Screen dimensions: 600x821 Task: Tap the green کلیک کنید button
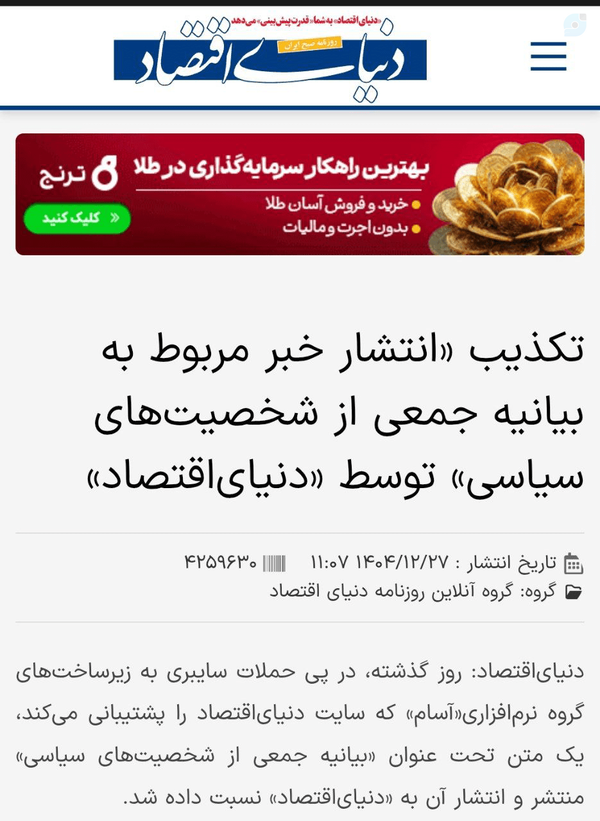[77, 218]
